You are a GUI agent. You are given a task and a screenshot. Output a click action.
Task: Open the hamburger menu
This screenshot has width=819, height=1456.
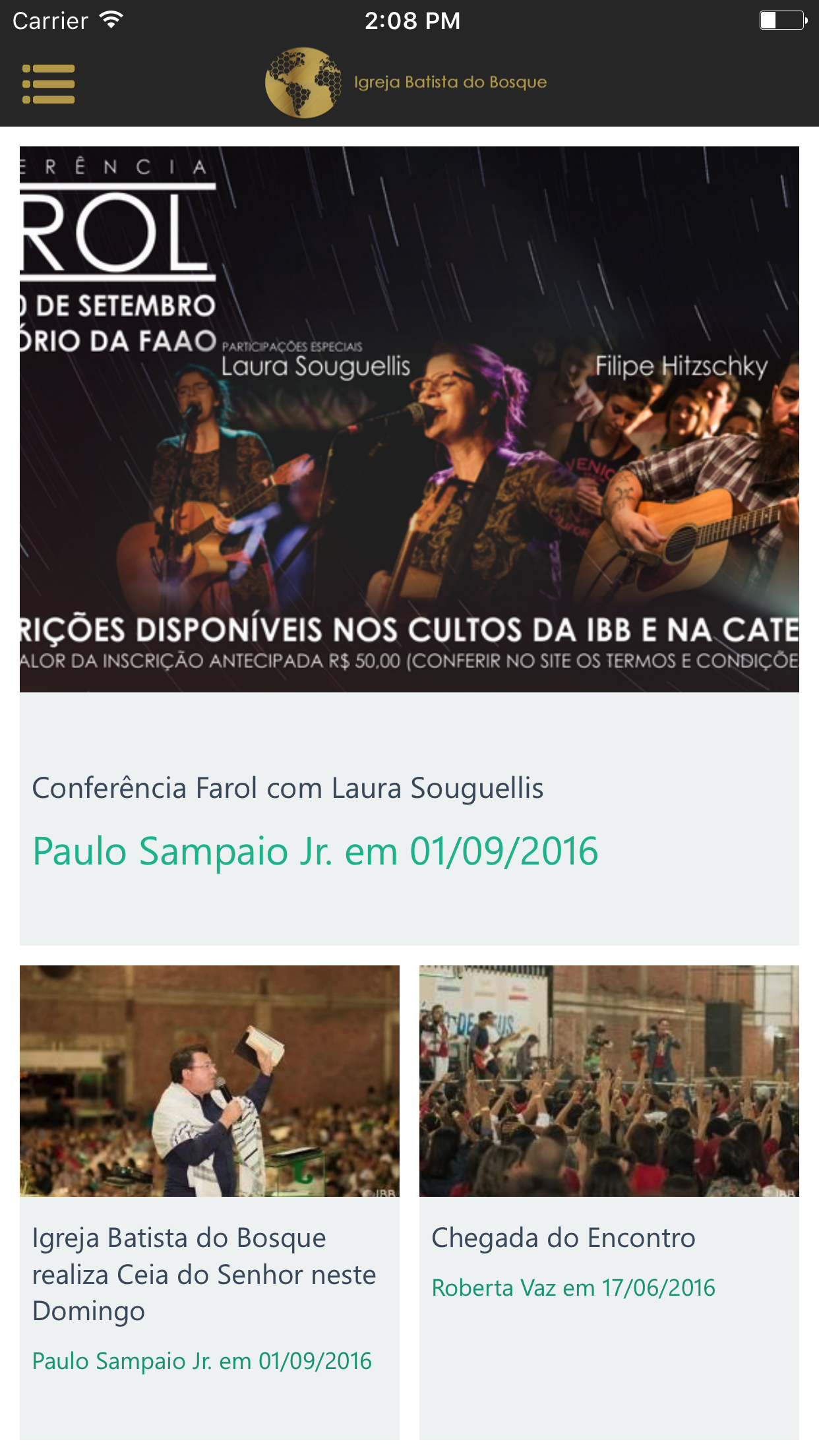pos(48,84)
